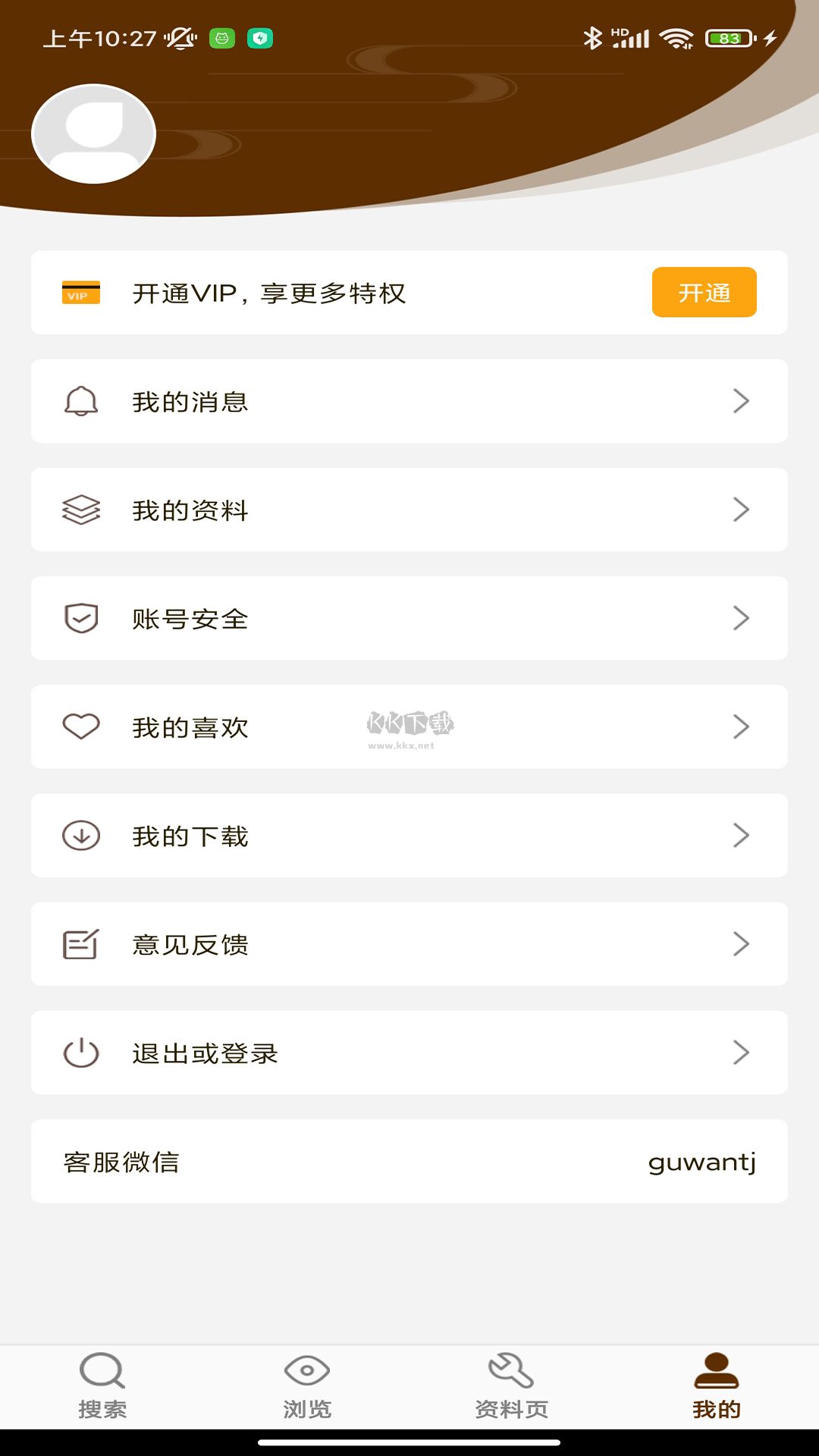
Task: Expand 我的消息 using its chevron arrow
Action: pos(739,401)
